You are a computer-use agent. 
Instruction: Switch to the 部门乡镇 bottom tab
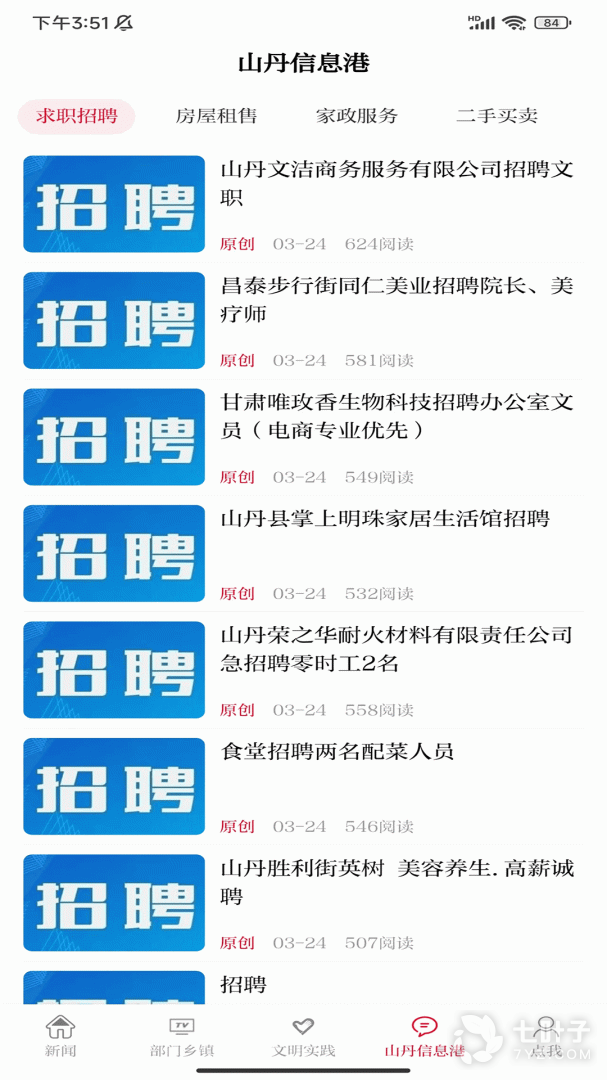[x=182, y=1036]
